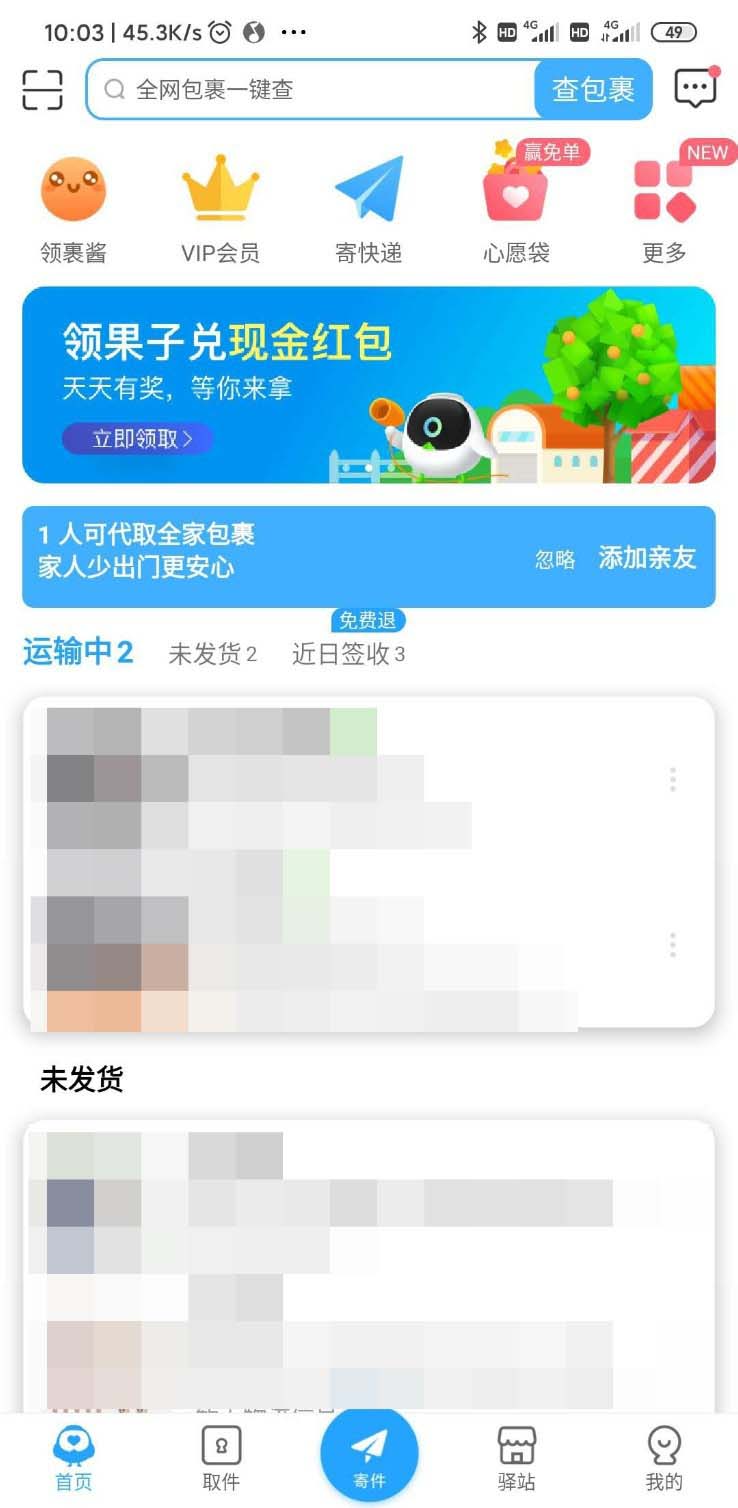Screen dimensions: 738x1508
Task: Tap the 查包裹 button
Action: tap(593, 90)
